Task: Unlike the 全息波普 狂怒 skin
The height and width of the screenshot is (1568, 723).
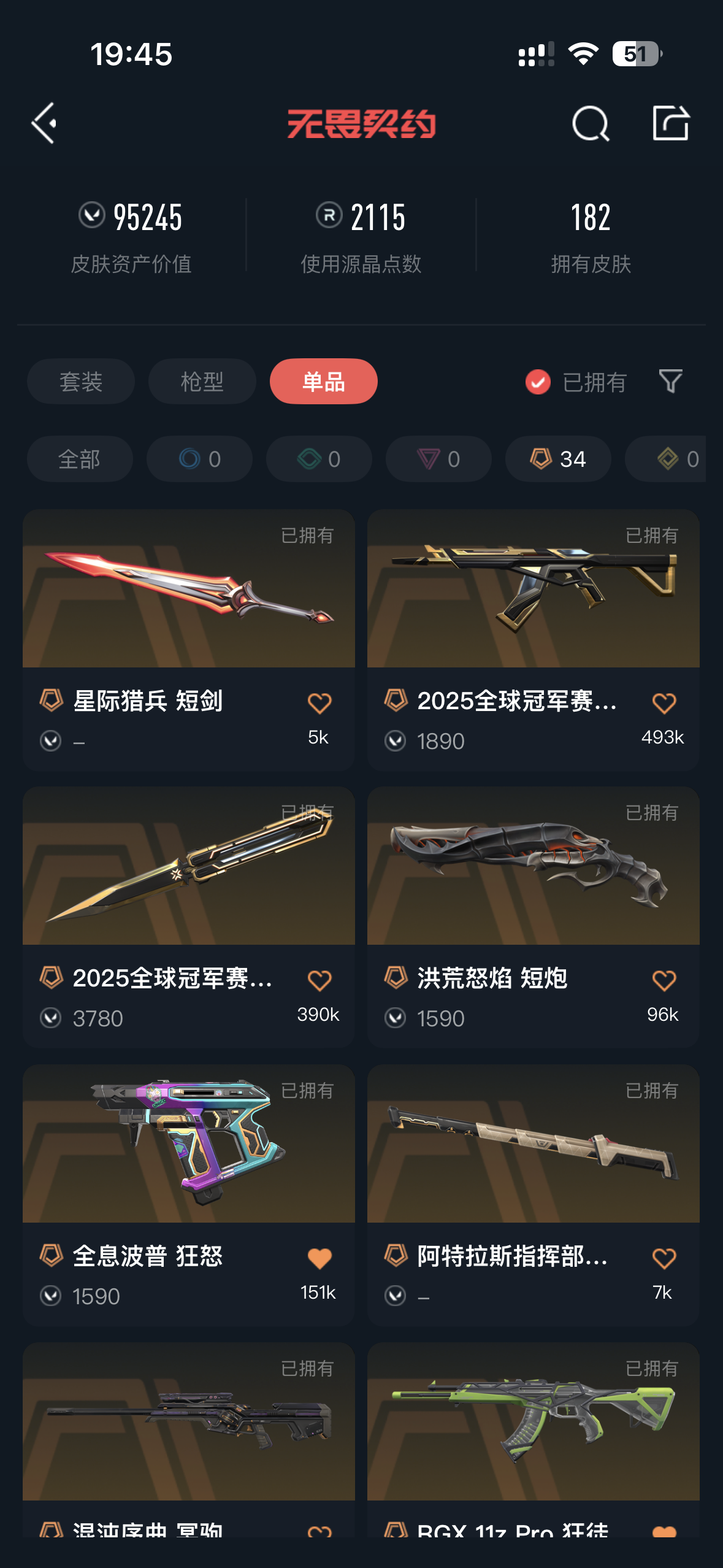Action: point(319,1258)
